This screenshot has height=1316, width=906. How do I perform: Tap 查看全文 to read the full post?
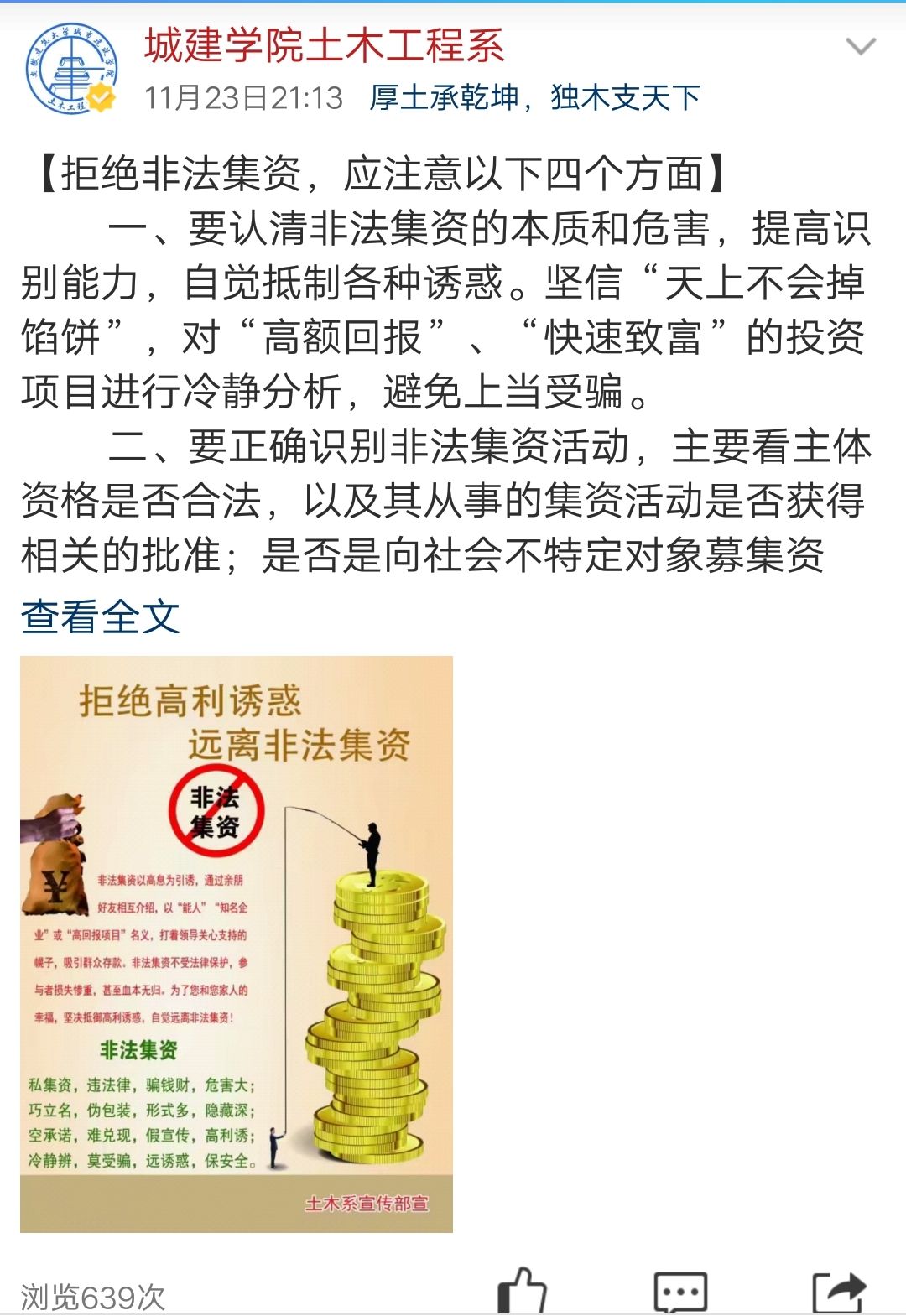tap(100, 617)
